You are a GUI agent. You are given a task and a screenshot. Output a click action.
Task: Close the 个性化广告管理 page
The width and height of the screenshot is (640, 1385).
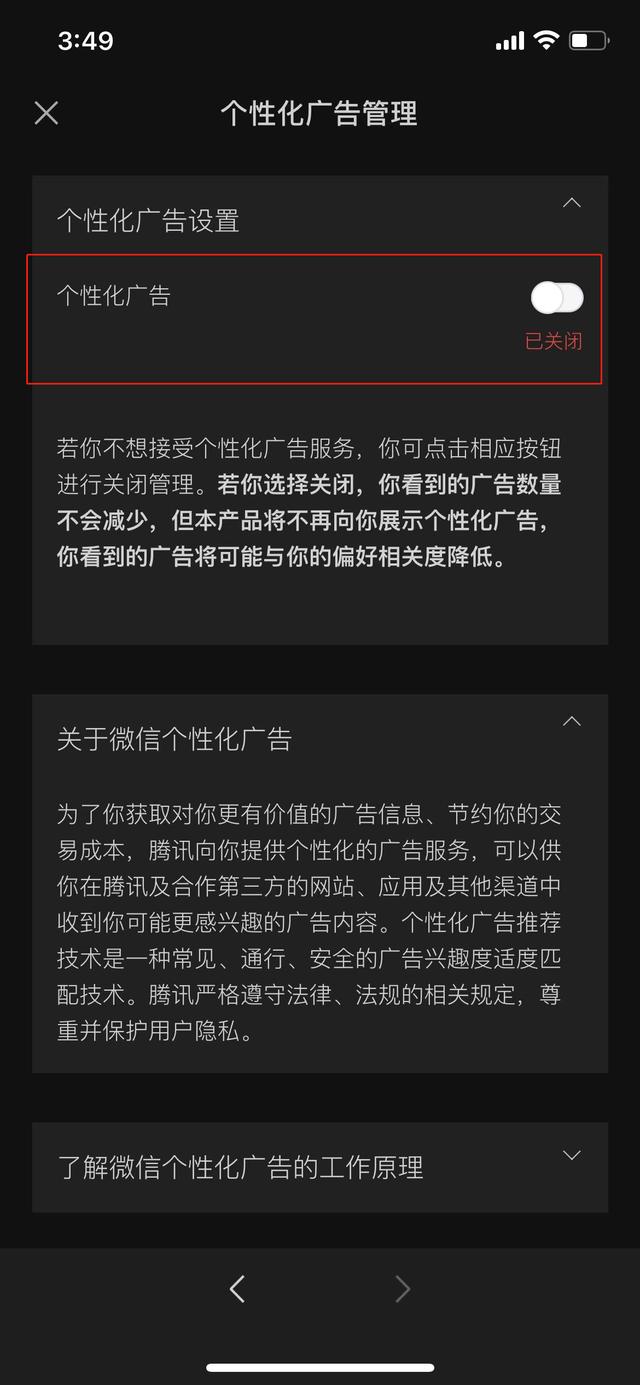pyautogui.click(x=46, y=113)
